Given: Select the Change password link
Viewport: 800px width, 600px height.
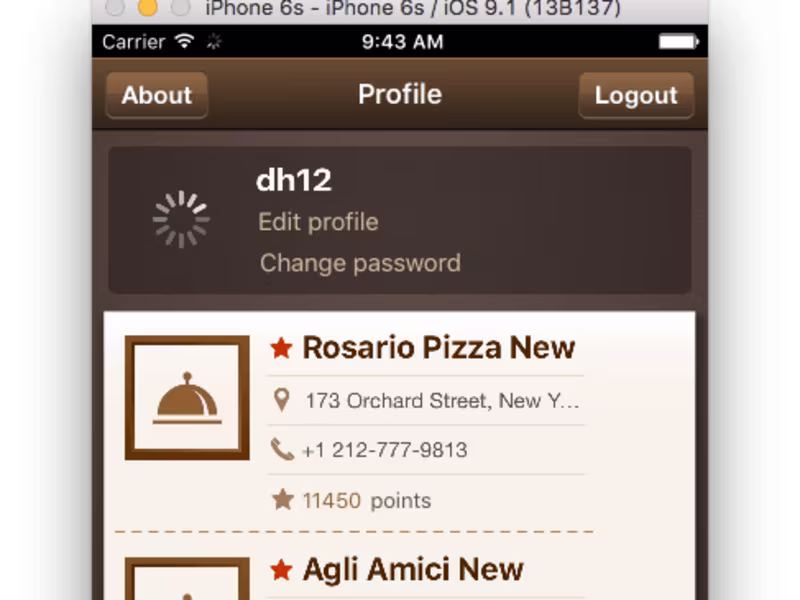Looking at the screenshot, I should point(360,263).
